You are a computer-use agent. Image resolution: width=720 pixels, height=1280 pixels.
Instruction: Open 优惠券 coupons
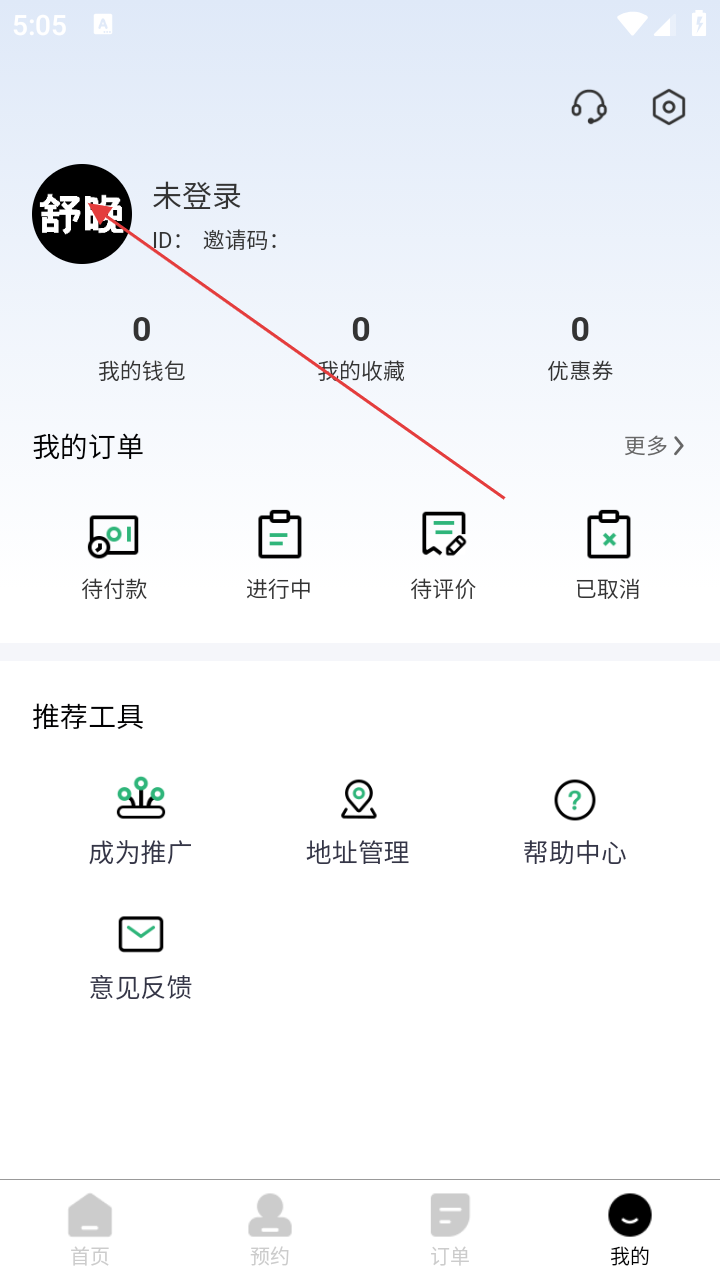580,348
